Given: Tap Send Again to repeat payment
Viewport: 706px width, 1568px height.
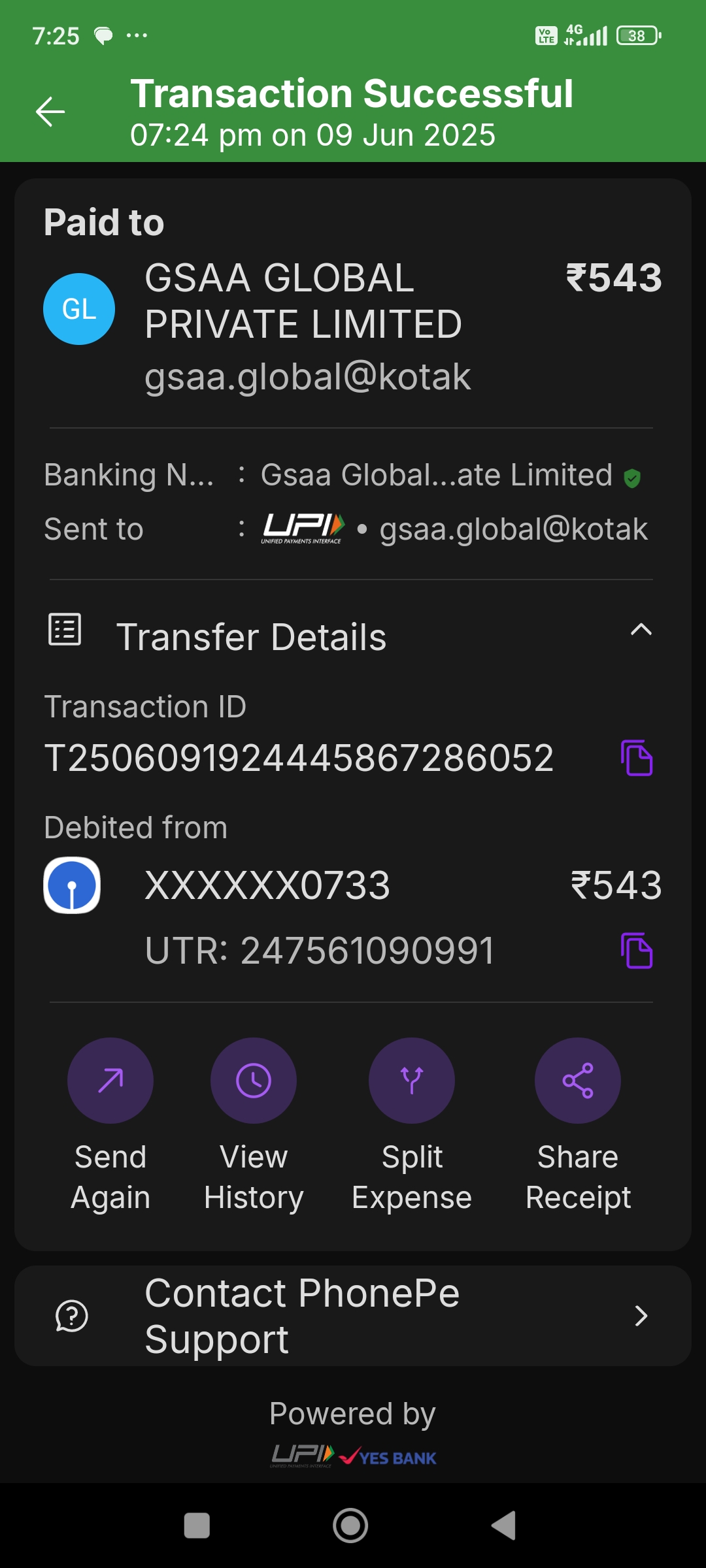Looking at the screenshot, I should [x=110, y=1081].
